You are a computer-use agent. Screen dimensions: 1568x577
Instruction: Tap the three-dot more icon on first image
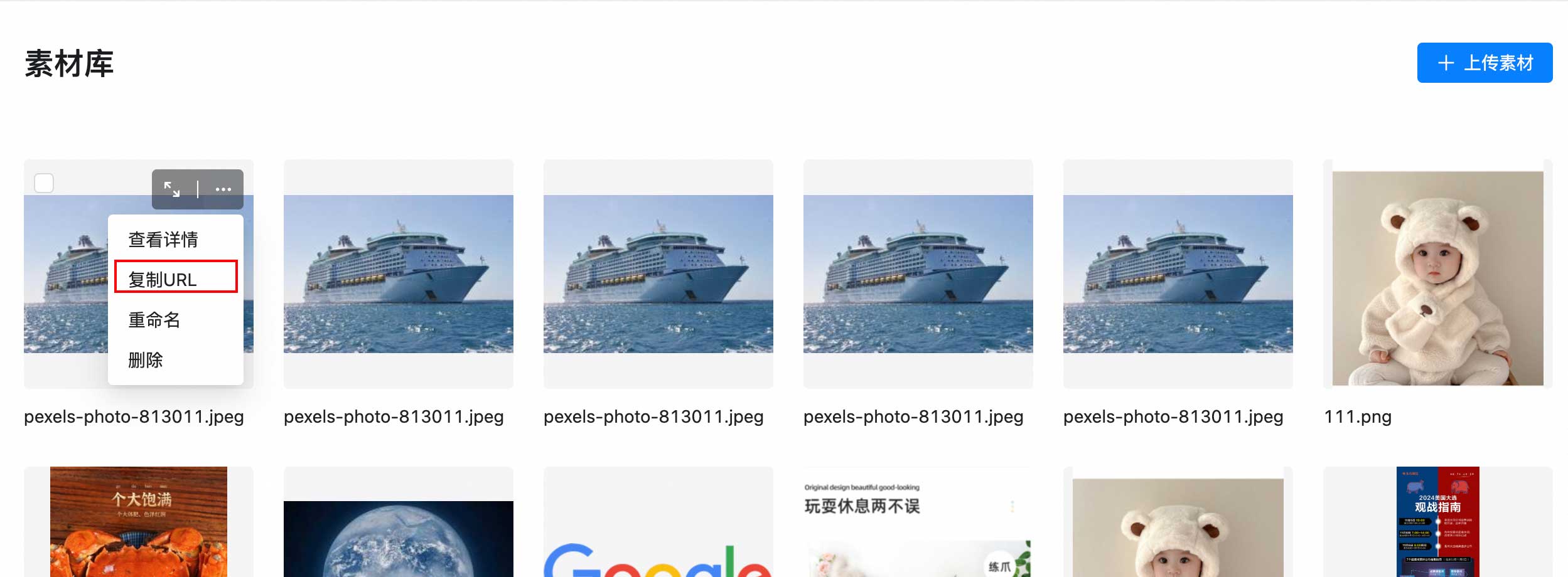(223, 189)
